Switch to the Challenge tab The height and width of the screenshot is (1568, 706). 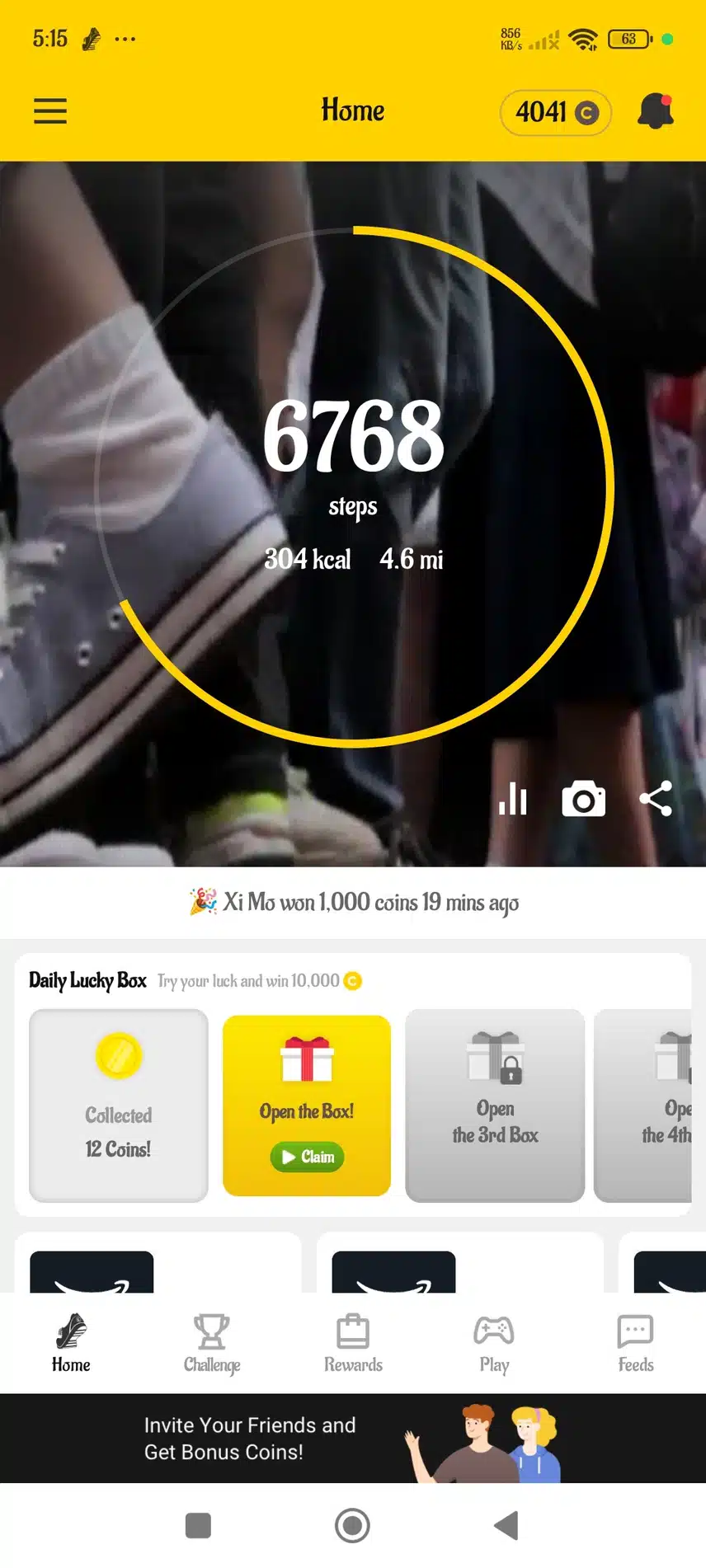coord(212,1344)
